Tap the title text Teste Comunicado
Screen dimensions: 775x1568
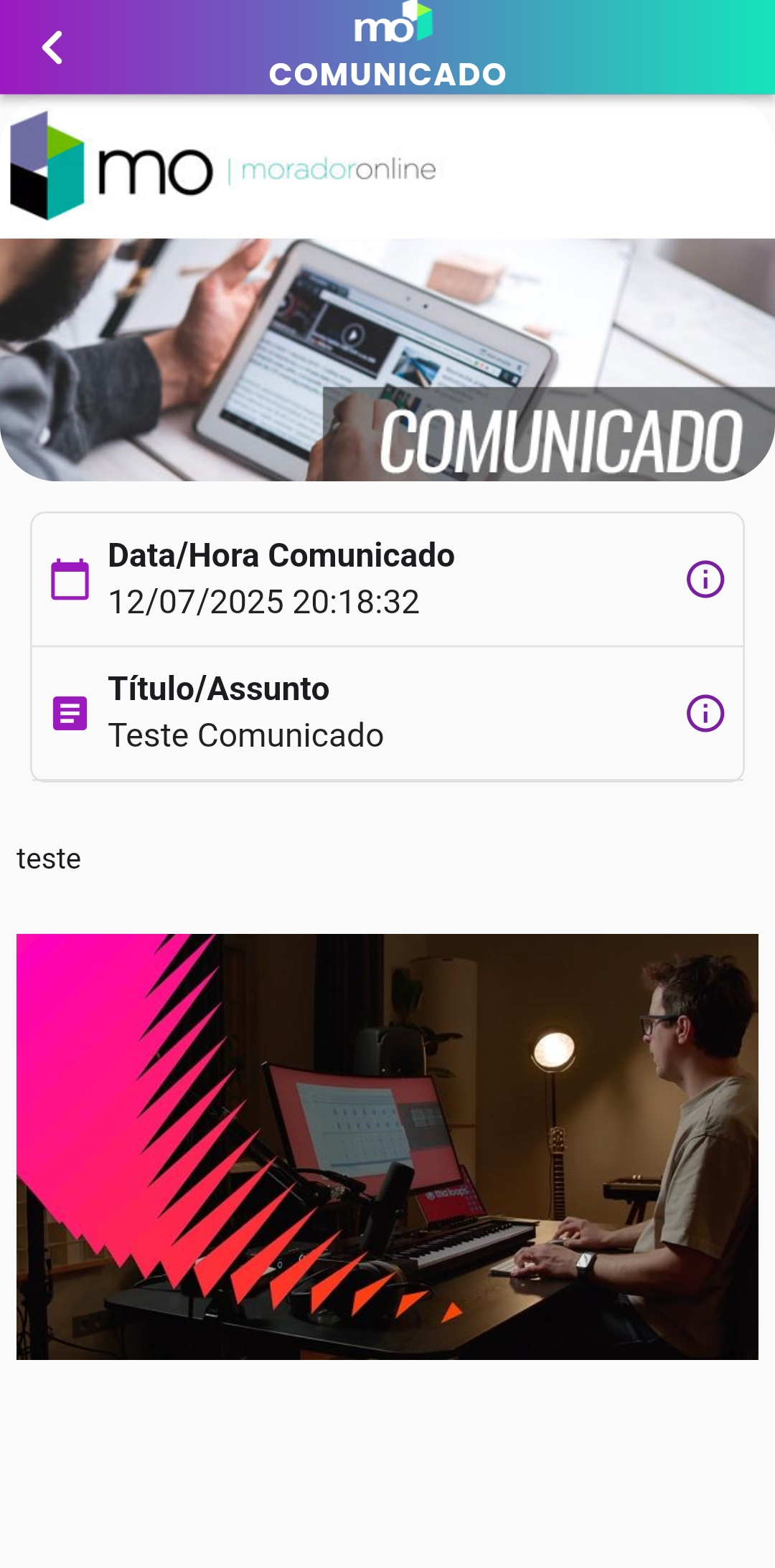pos(246,735)
